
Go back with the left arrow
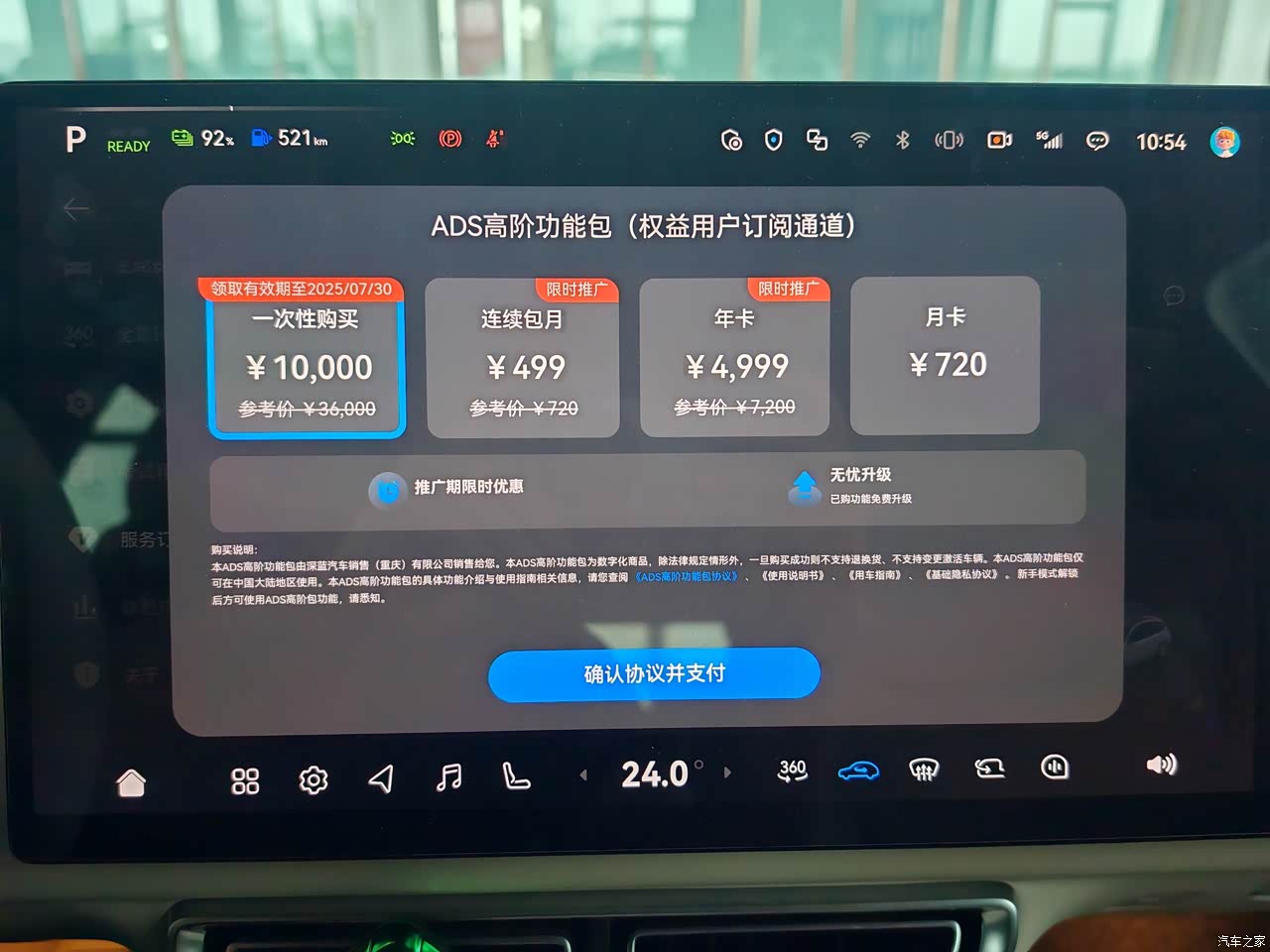[75, 208]
